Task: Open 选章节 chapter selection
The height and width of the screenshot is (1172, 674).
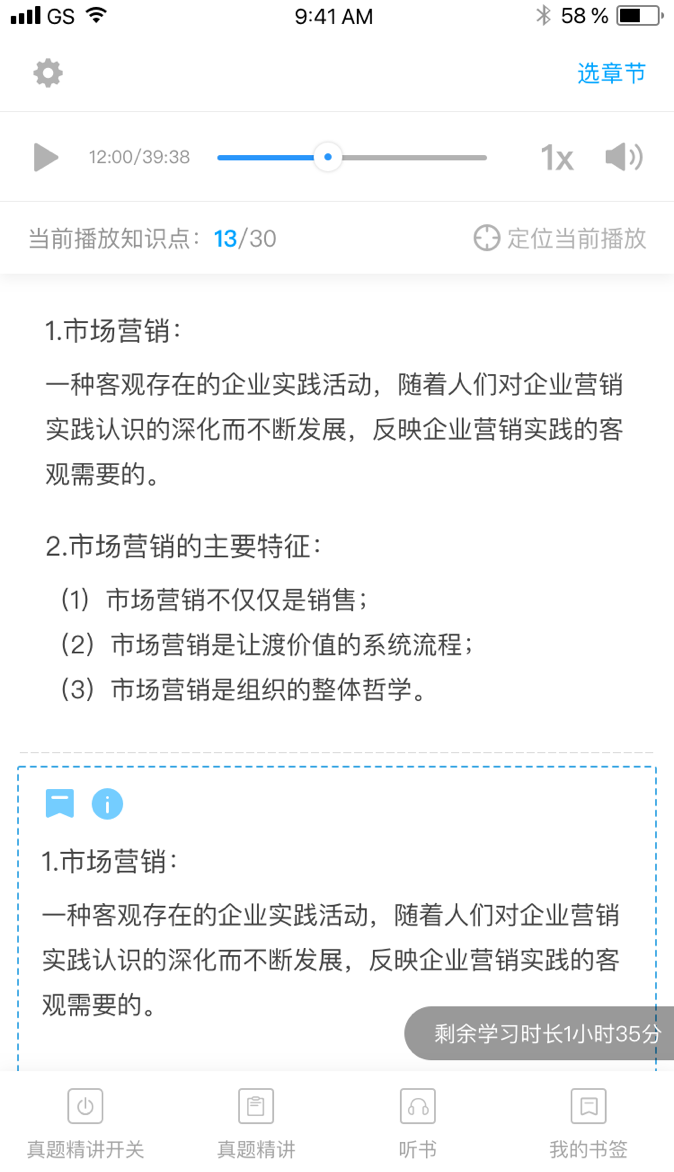Action: tap(611, 73)
